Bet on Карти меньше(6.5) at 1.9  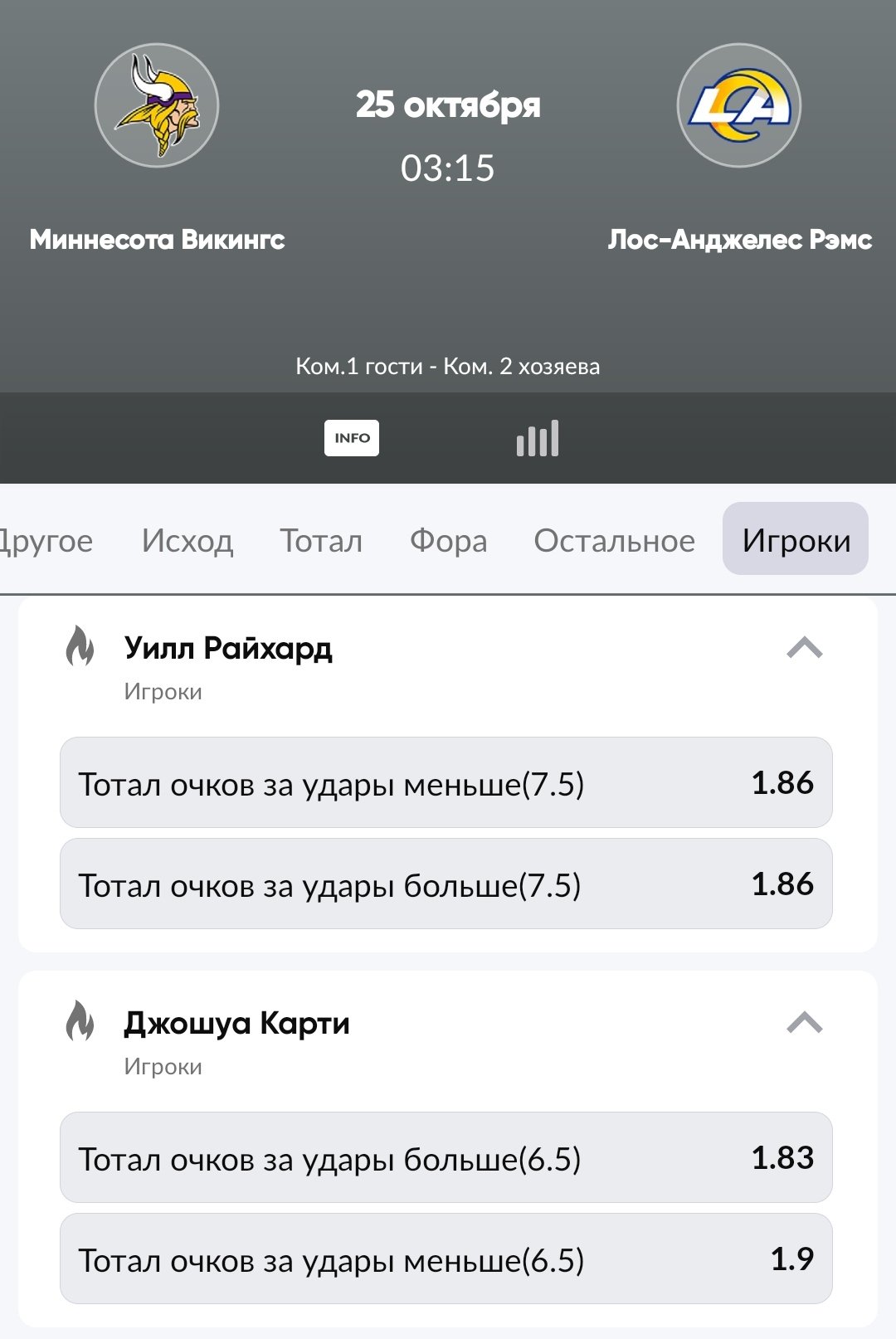(x=446, y=1259)
